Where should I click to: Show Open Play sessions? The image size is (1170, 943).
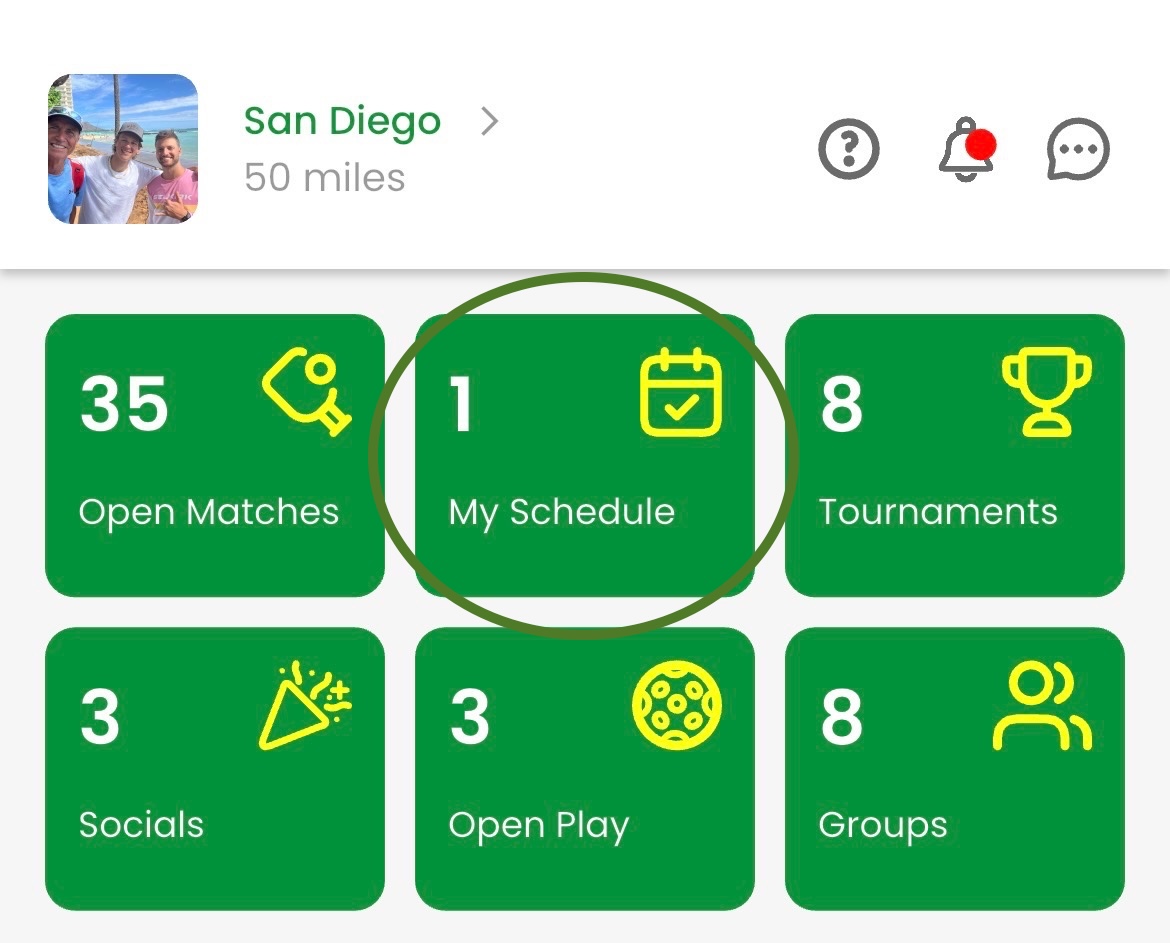(x=584, y=768)
